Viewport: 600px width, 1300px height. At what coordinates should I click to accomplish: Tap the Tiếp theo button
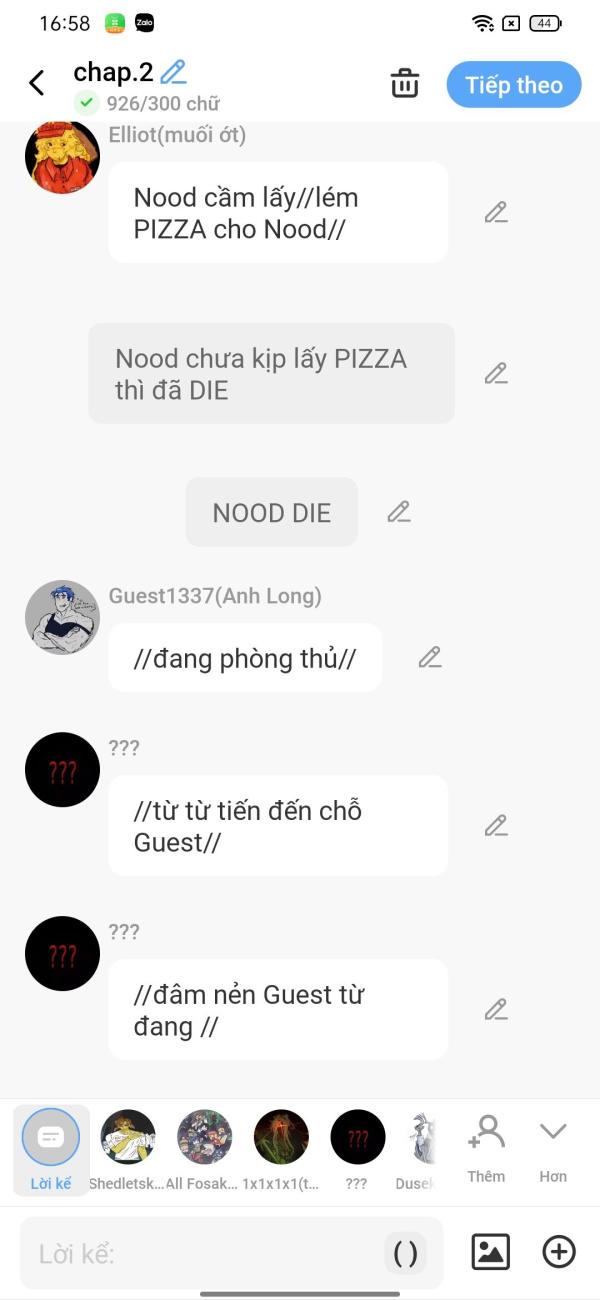coord(513,85)
